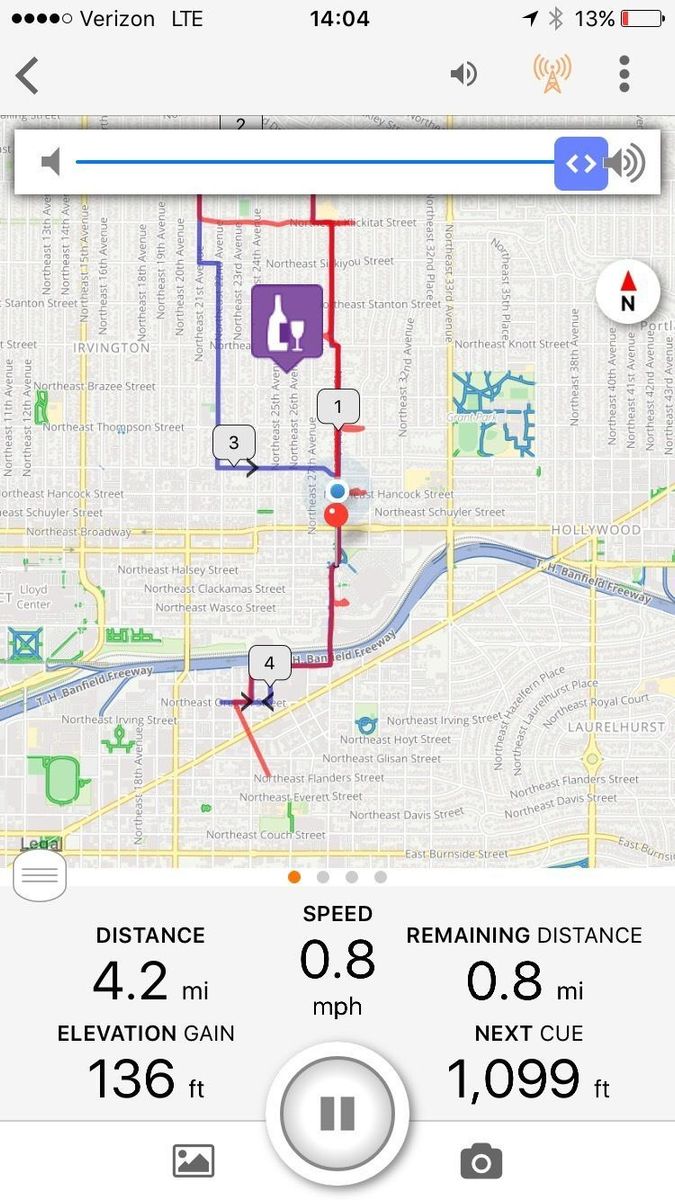
Task: Tap the orange broadcast antenna icon
Action: (552, 74)
